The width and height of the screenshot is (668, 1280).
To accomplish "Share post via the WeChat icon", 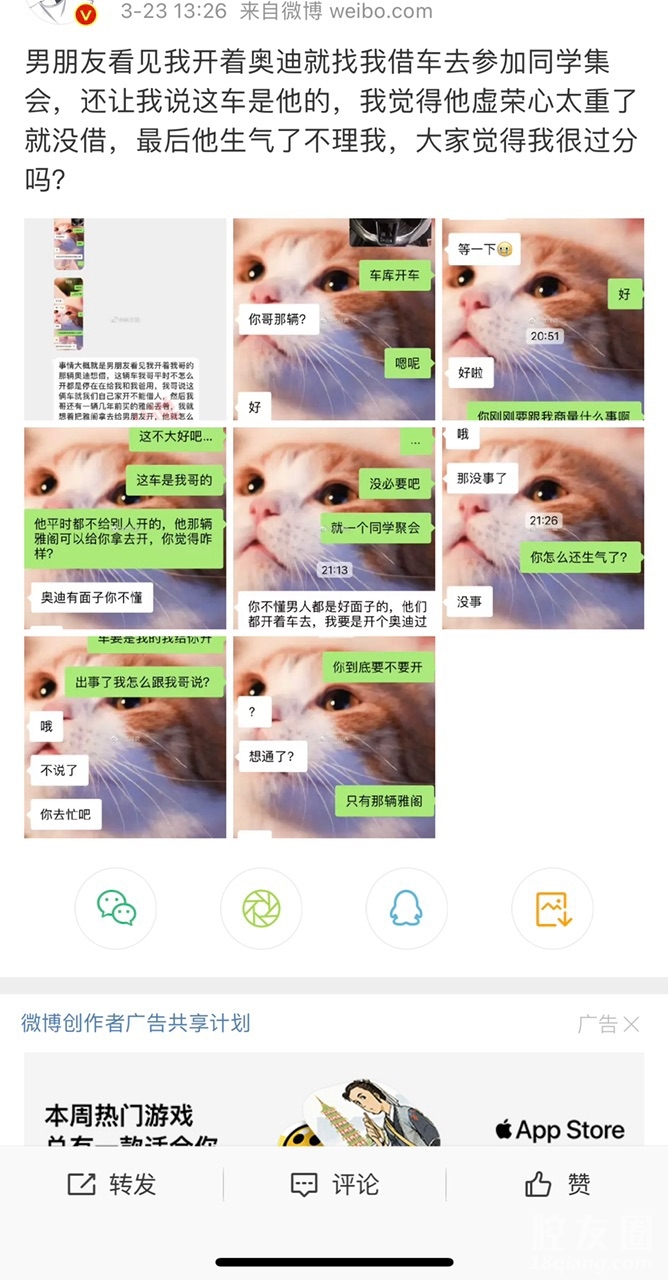I will [116, 908].
